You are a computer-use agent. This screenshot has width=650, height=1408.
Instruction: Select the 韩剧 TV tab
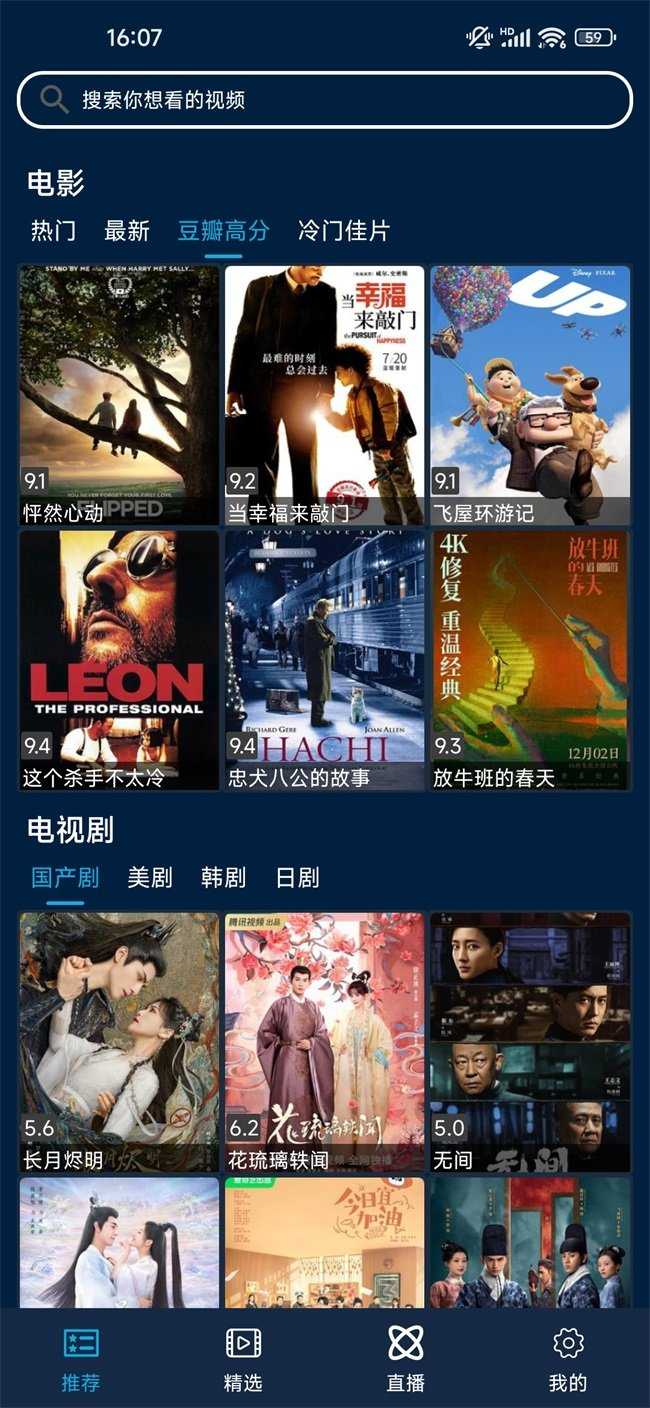point(223,878)
